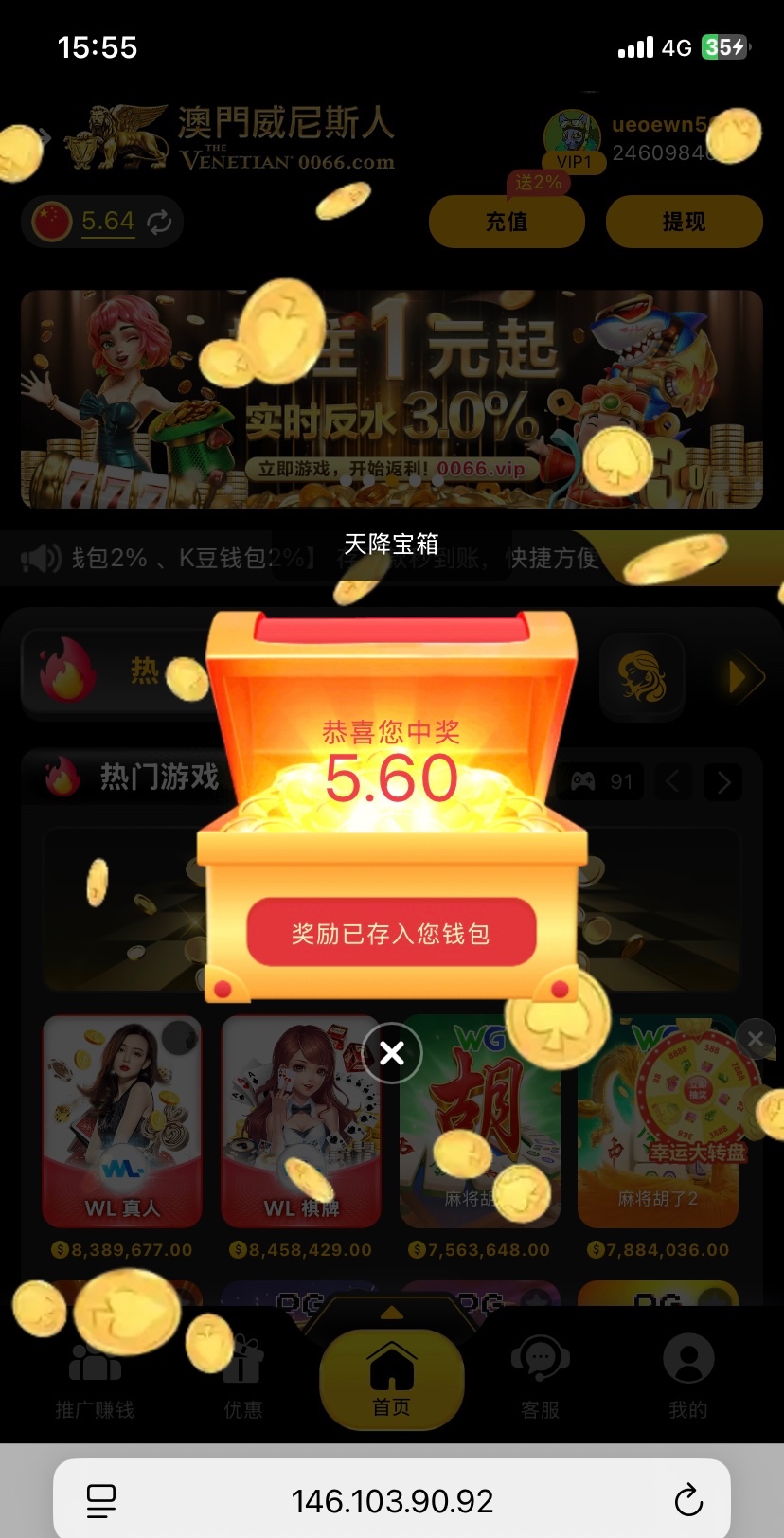784x1538 pixels.
Task: Tap the 奖励已存入您钱包 button
Action: [391, 933]
